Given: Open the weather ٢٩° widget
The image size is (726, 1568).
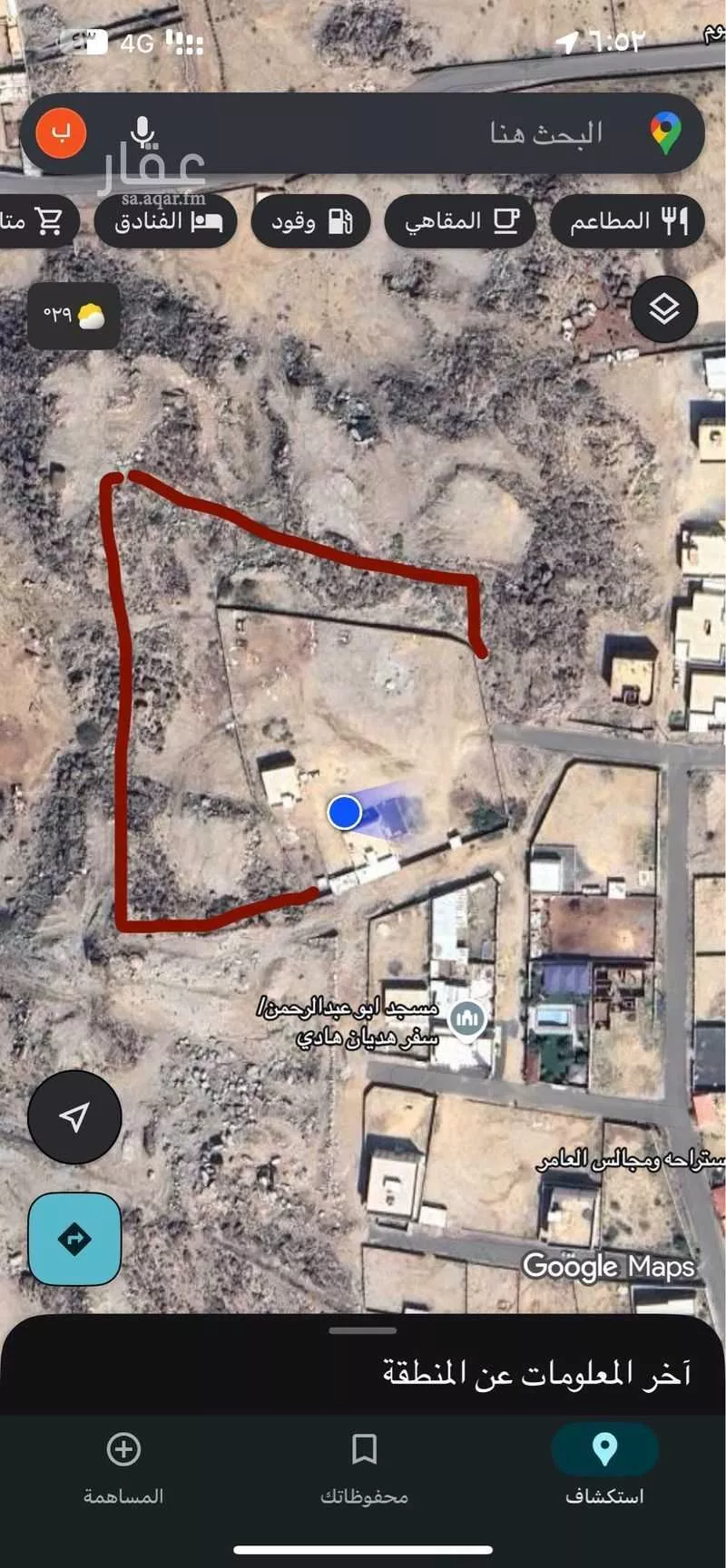Looking at the screenshot, I should click(74, 316).
